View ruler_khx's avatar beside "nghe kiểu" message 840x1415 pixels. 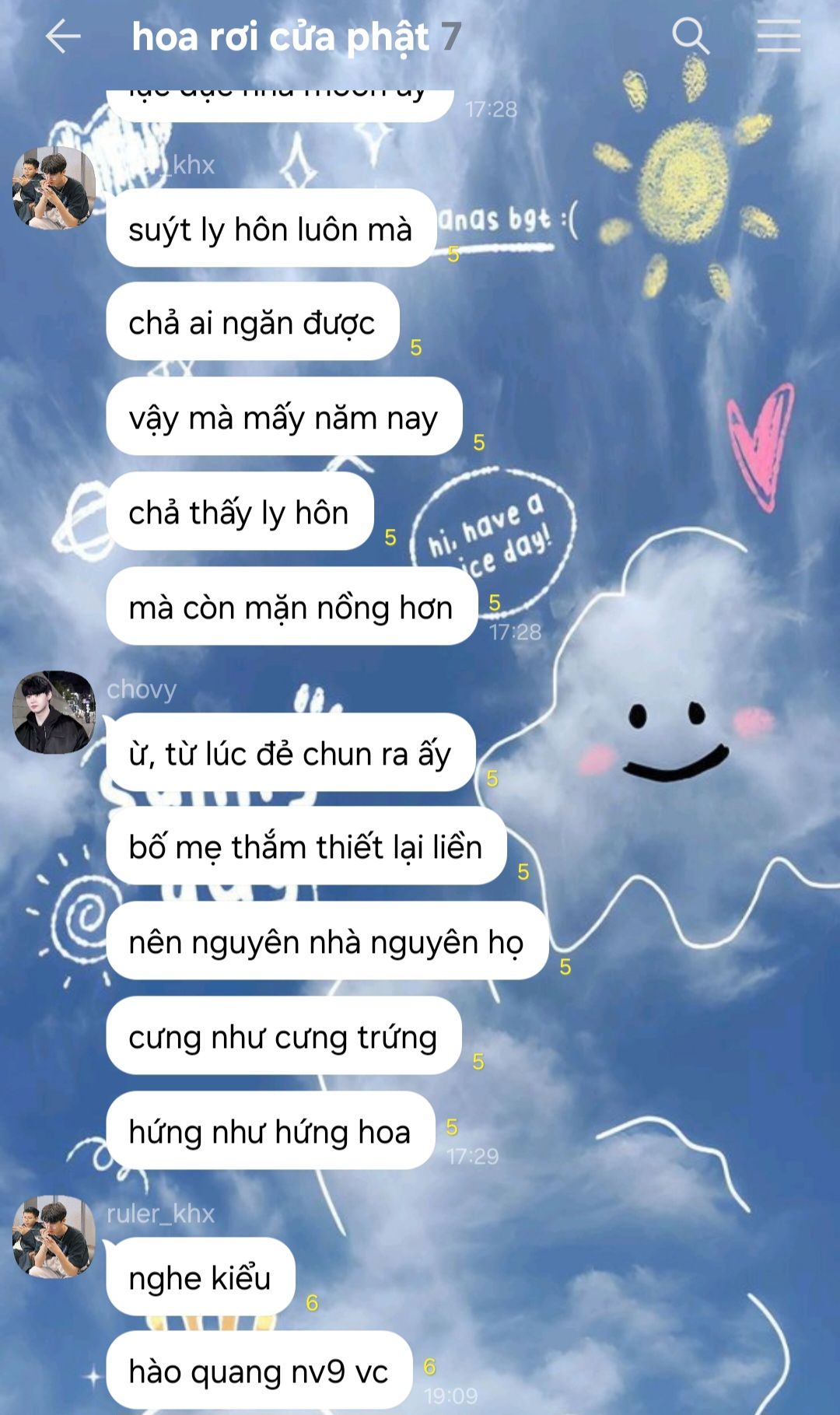54,1236
